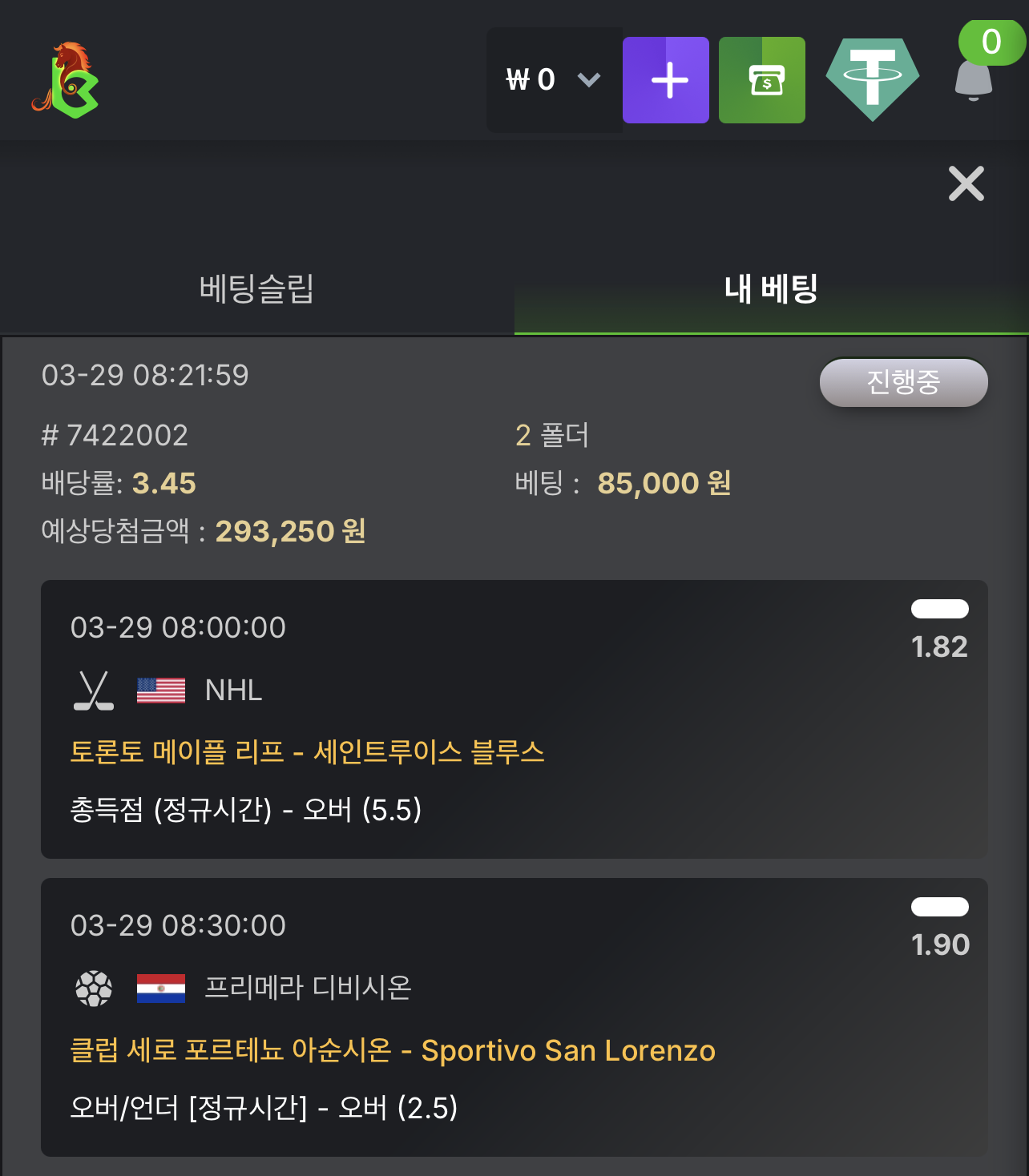
Task: Click the progress bar above odds 1.82
Action: point(940,608)
